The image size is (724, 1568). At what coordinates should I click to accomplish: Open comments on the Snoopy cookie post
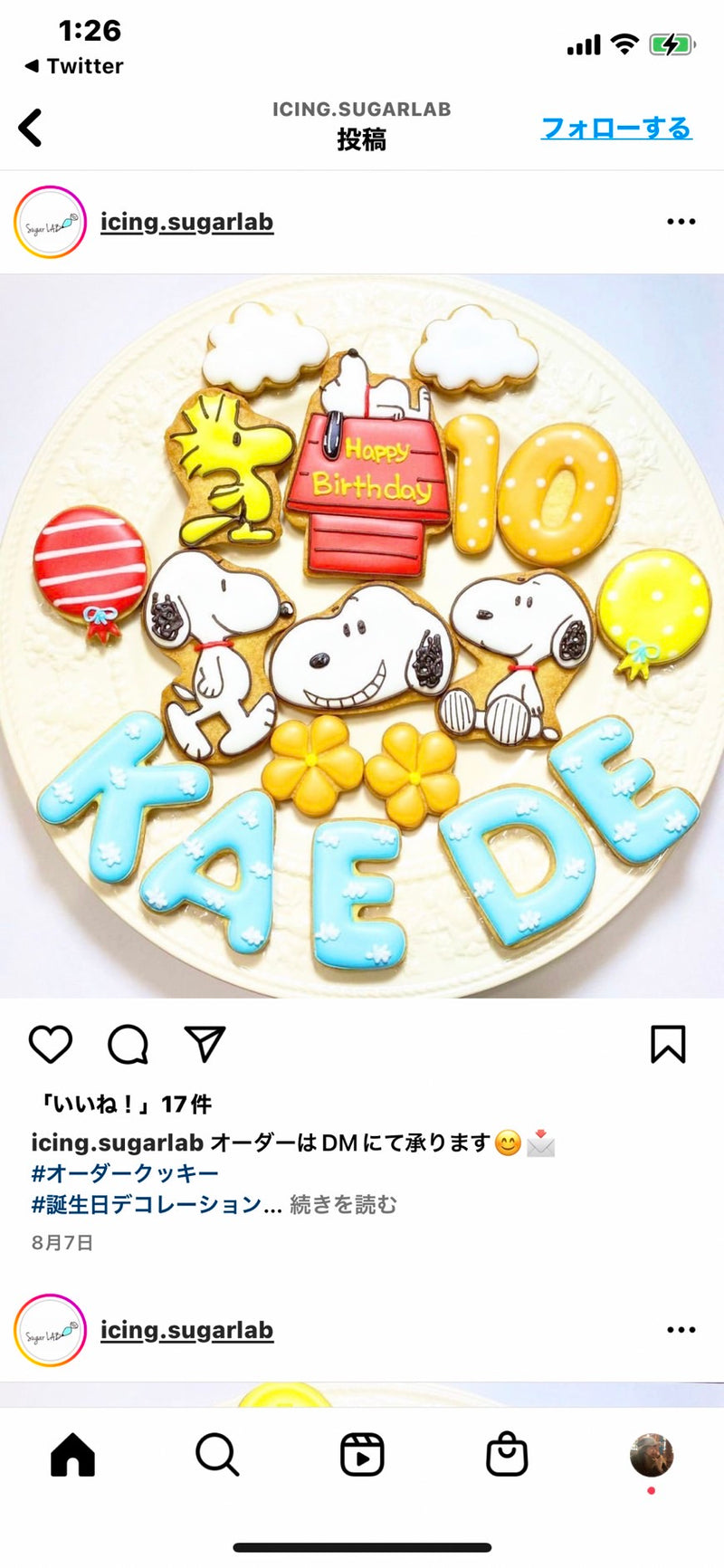(x=128, y=1044)
